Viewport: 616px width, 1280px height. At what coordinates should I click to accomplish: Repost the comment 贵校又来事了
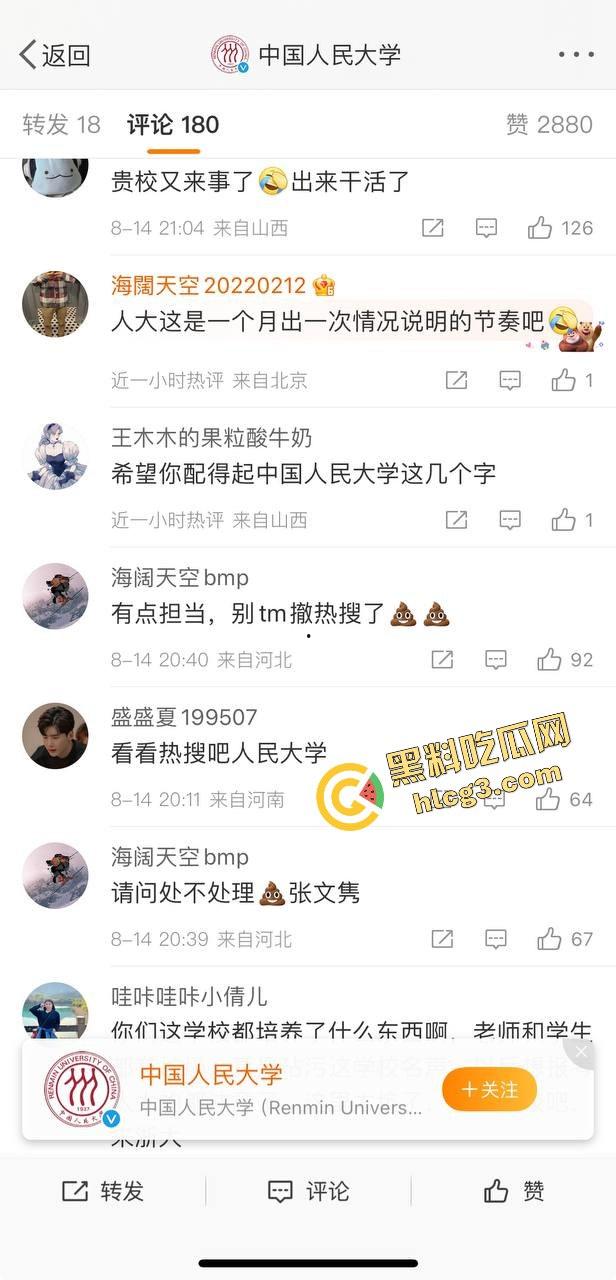(432, 228)
